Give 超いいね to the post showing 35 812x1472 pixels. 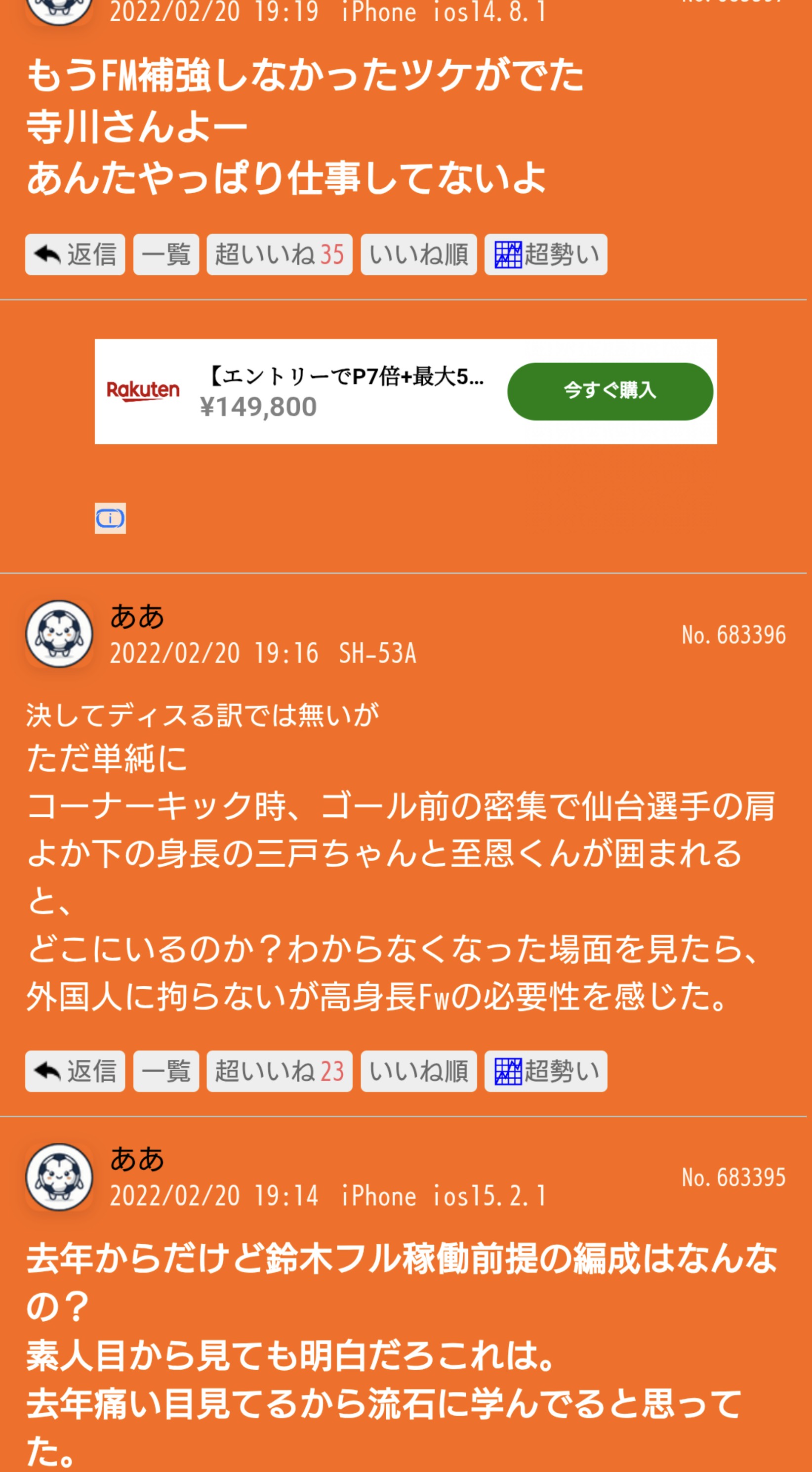click(x=279, y=254)
